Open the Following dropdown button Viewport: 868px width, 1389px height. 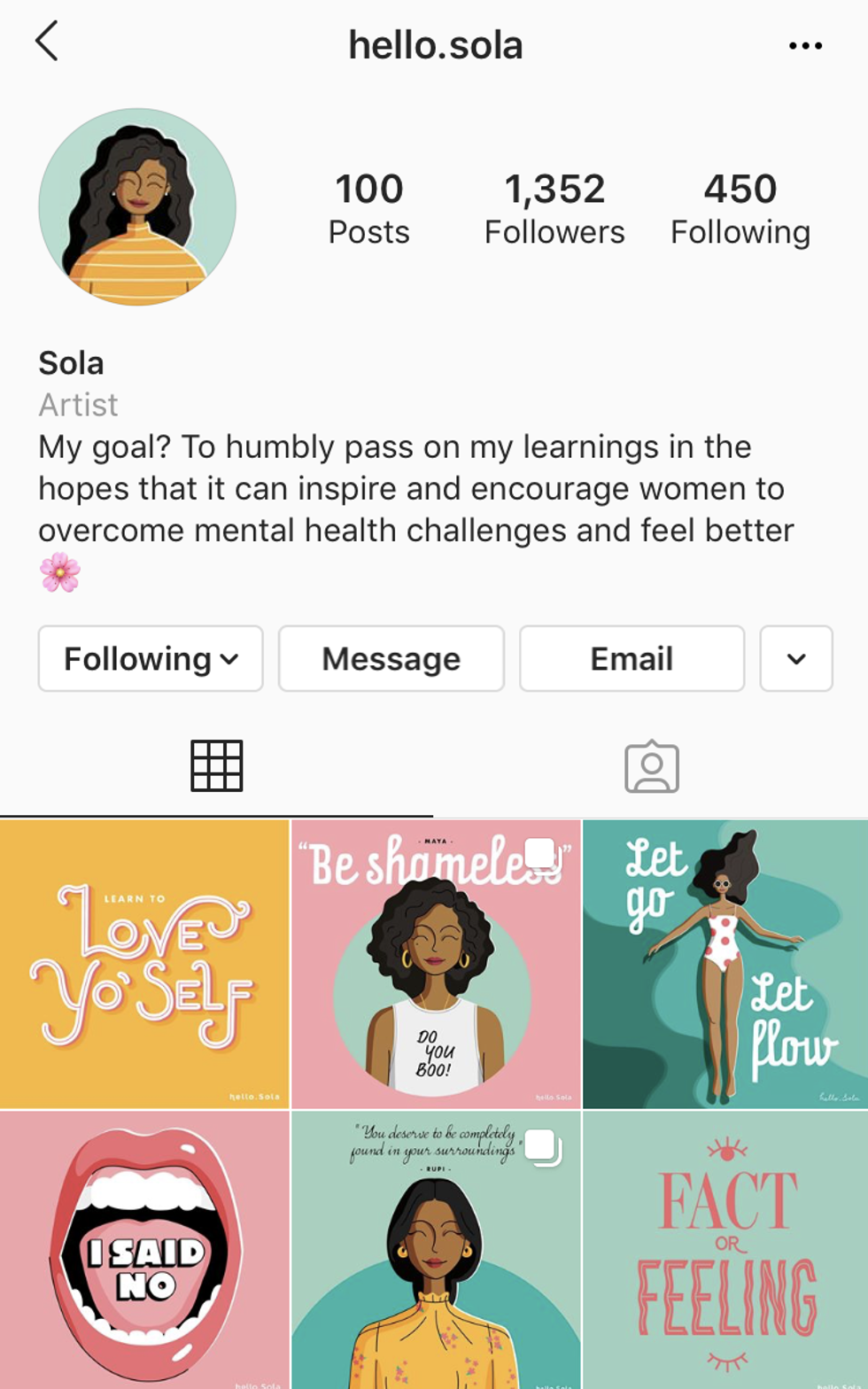[151, 658]
